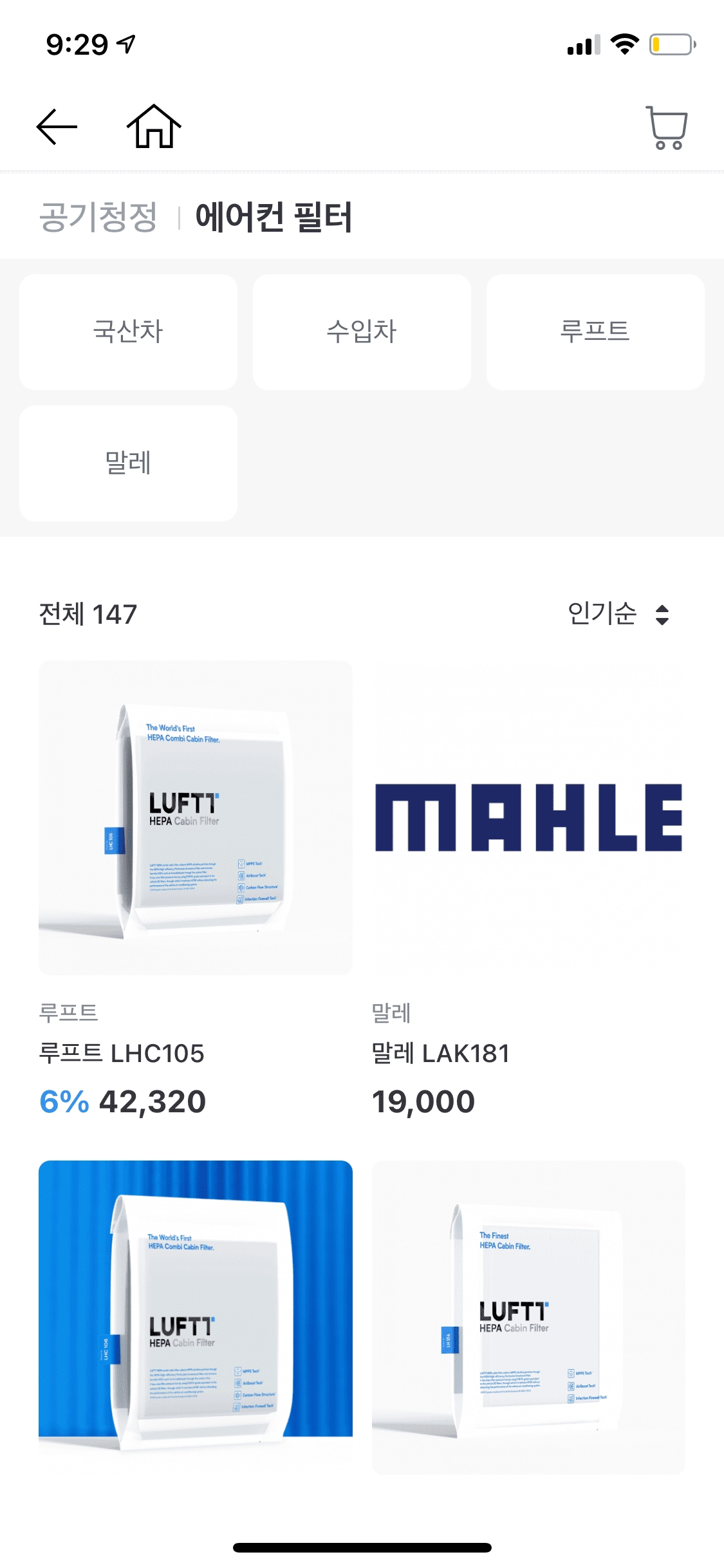Open the shopping cart
Screen dimensions: 724x1568
[667, 127]
